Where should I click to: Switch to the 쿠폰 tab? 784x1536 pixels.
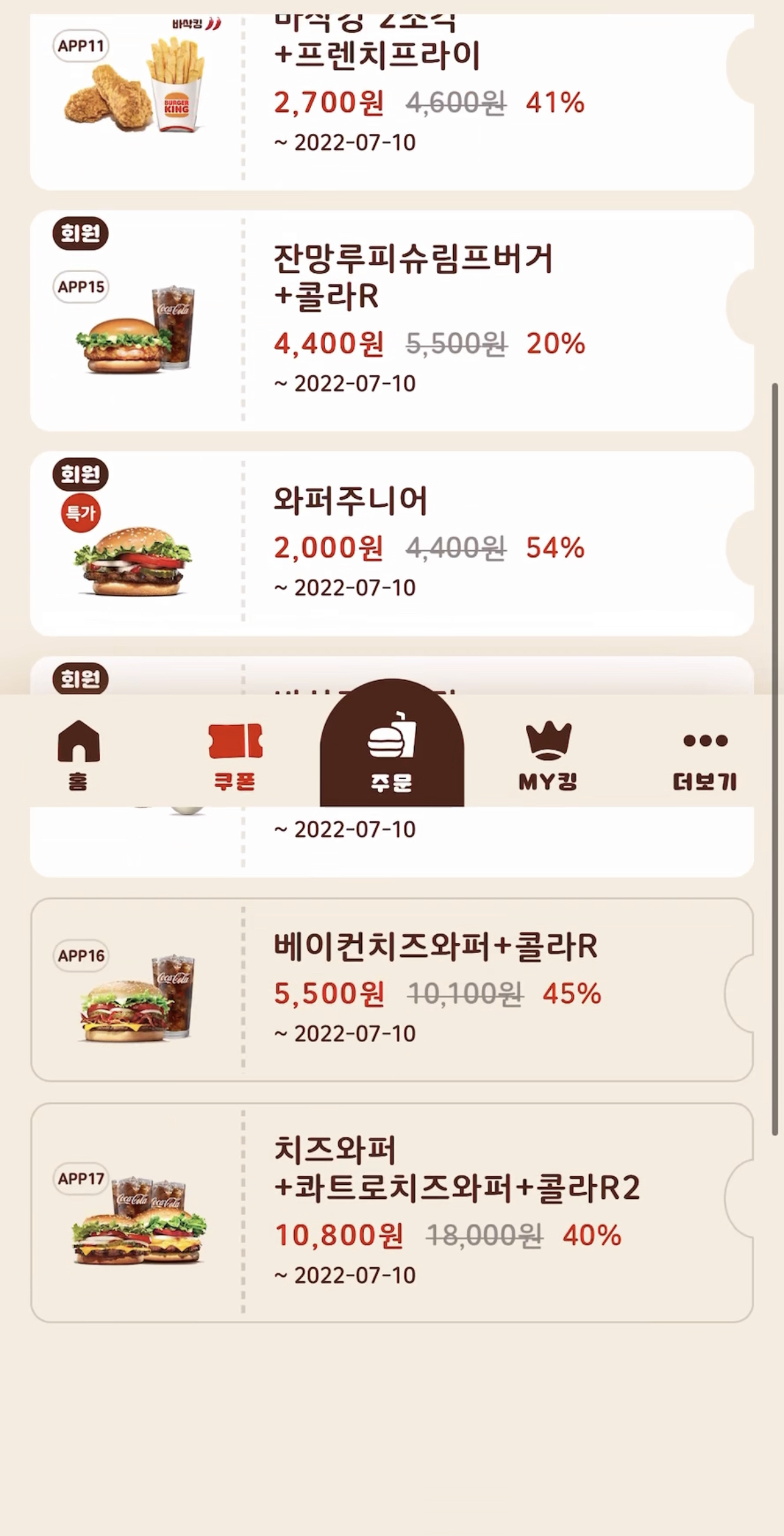(x=235, y=754)
